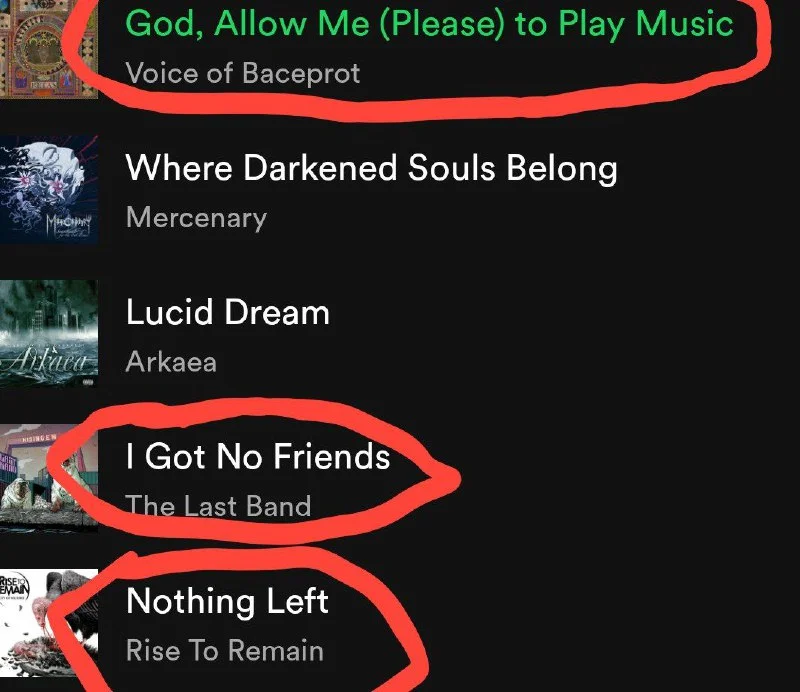Viewport: 800px width, 692px height.
Task: Select the Lucid Dream track by Arkaea
Action: coord(400,334)
